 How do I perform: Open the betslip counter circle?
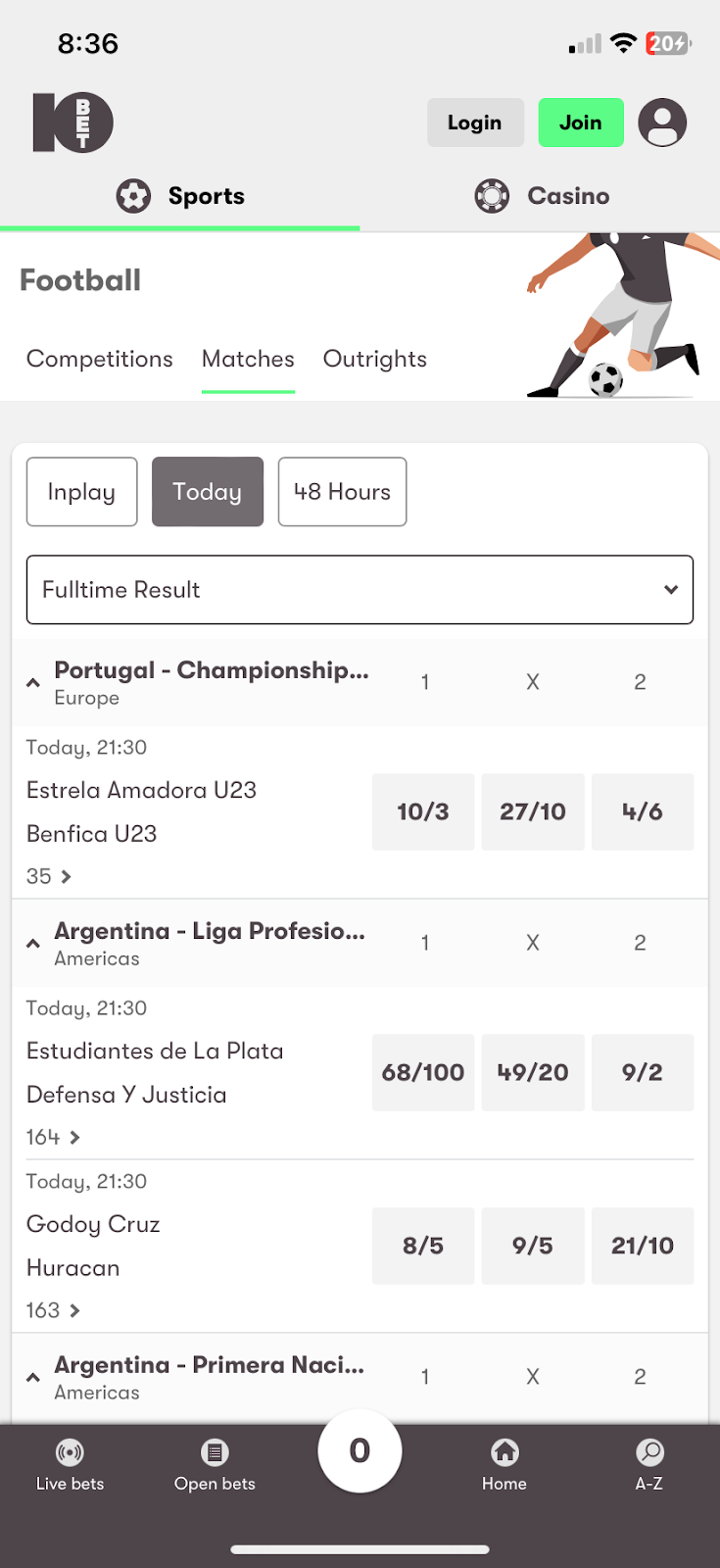(360, 1451)
